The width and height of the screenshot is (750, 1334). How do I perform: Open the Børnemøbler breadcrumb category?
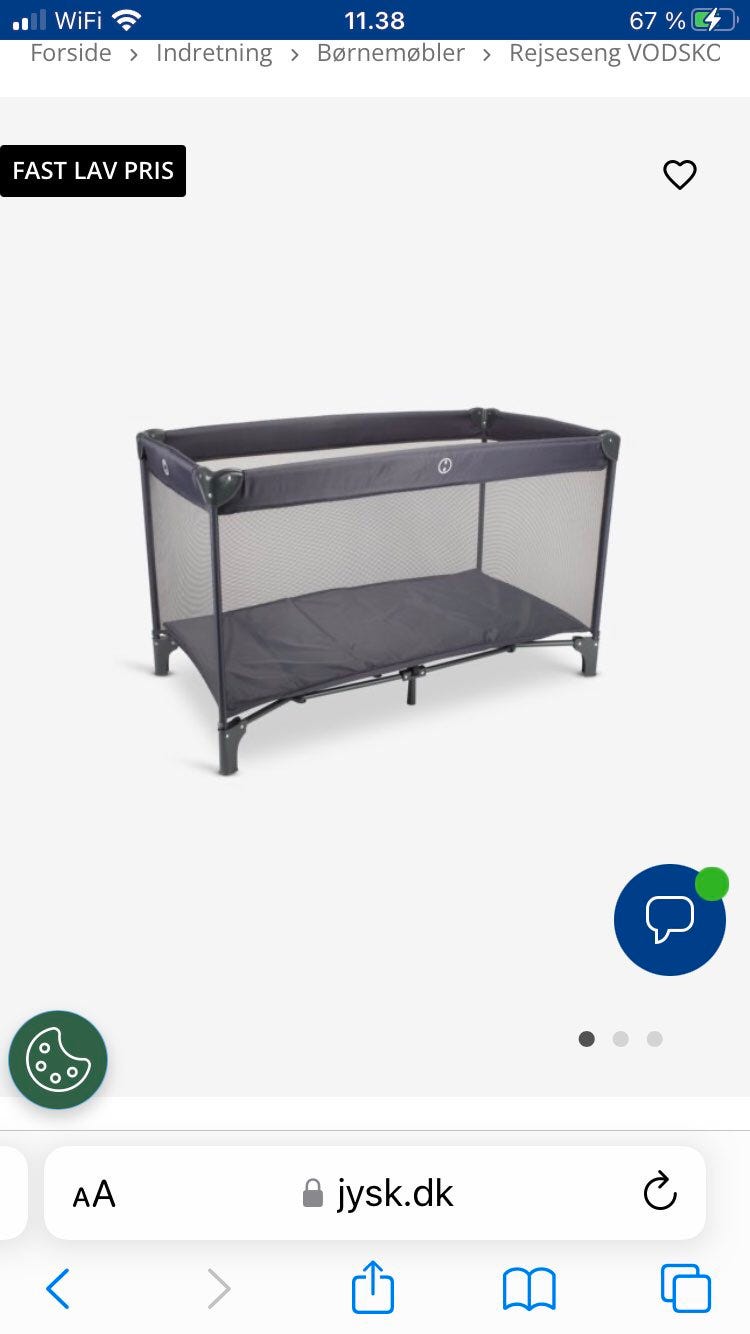click(391, 53)
